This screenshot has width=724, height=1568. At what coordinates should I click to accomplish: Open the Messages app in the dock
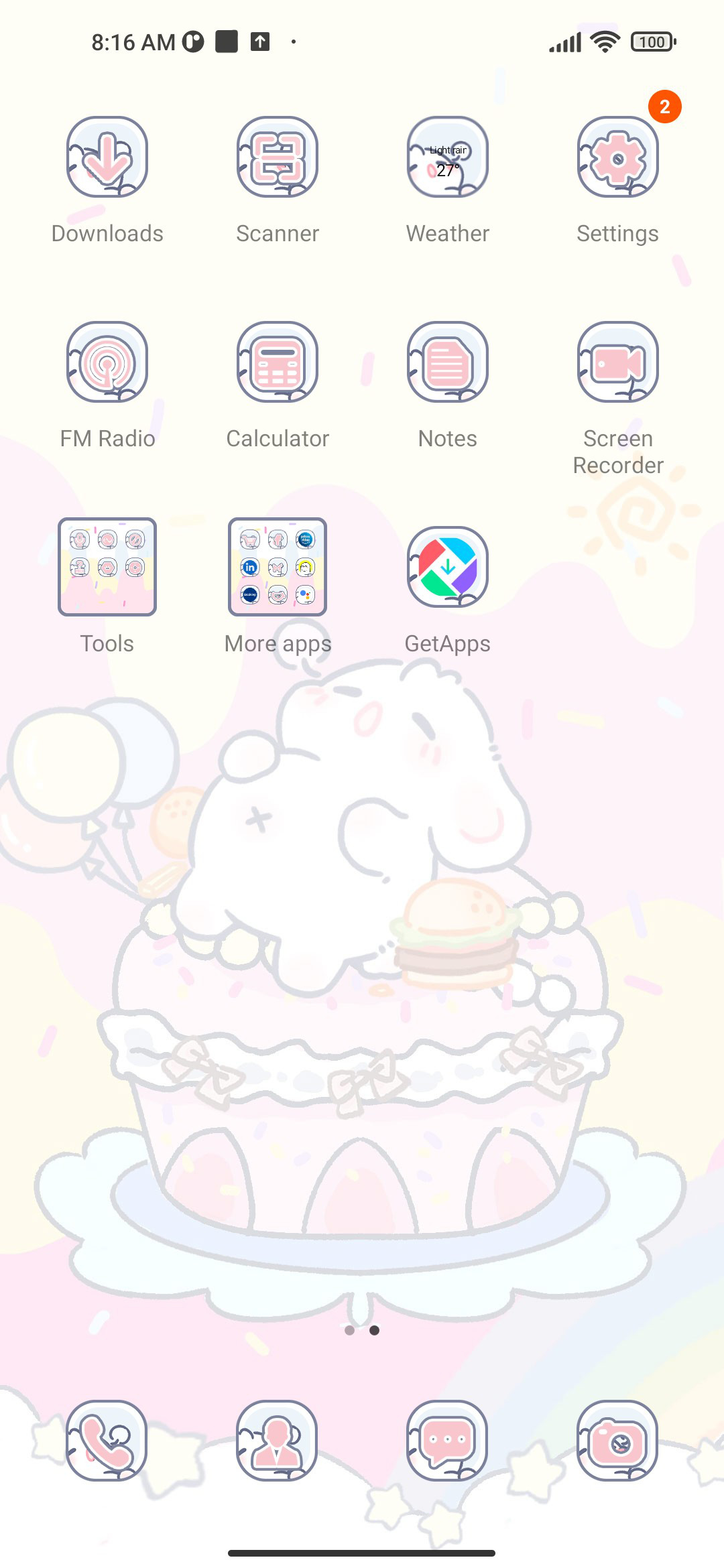point(448,1441)
